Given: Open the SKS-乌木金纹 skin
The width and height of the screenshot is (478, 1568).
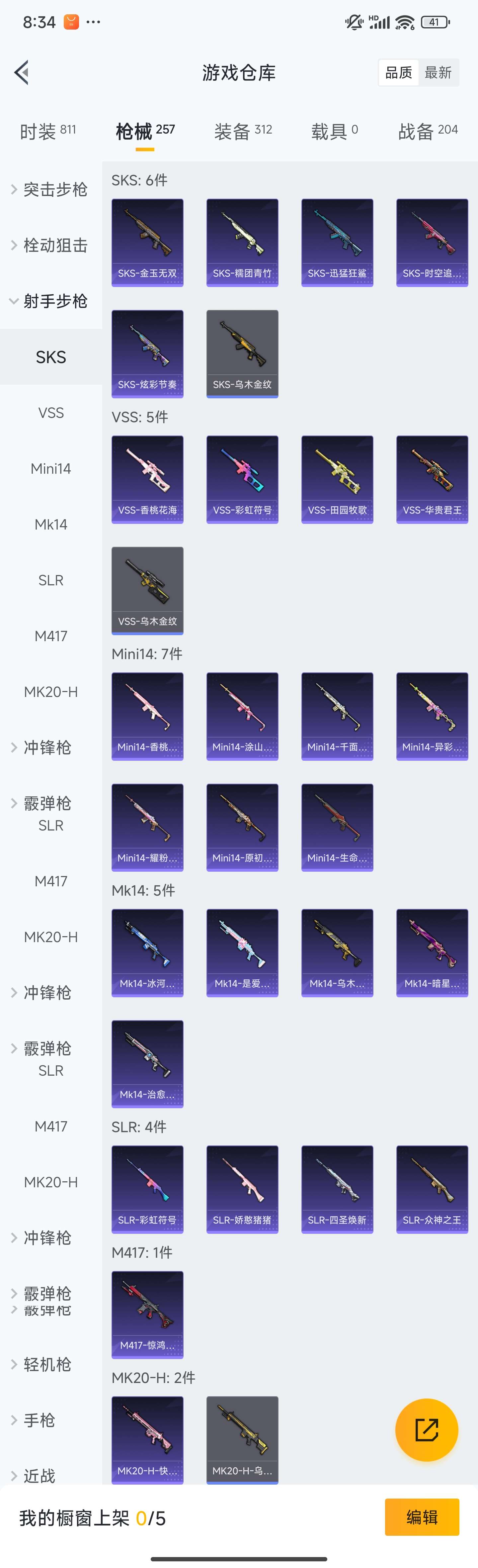Looking at the screenshot, I should click(x=242, y=354).
